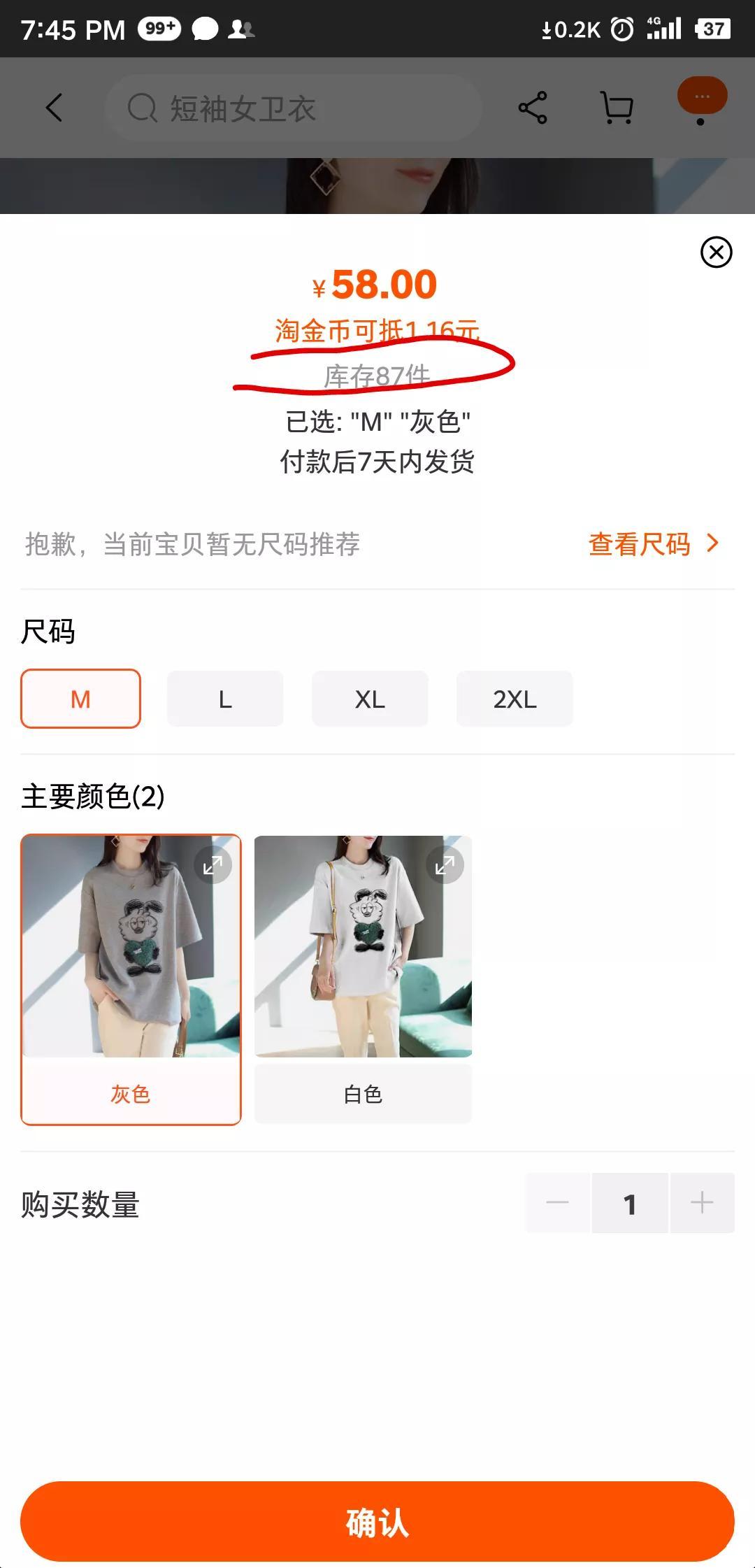Open the shopping cart

coord(617,108)
